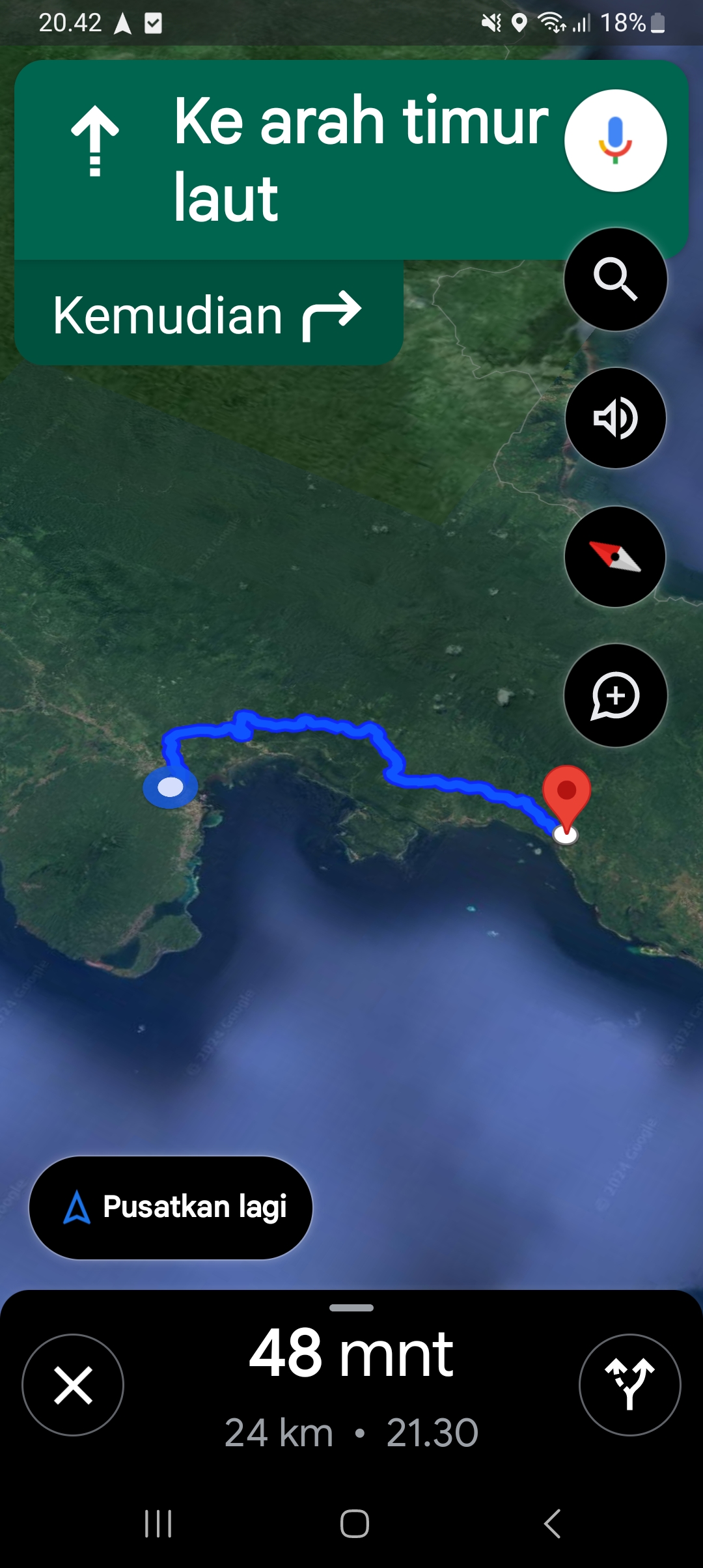
Task: Go back with the system back button
Action: tap(552, 1524)
